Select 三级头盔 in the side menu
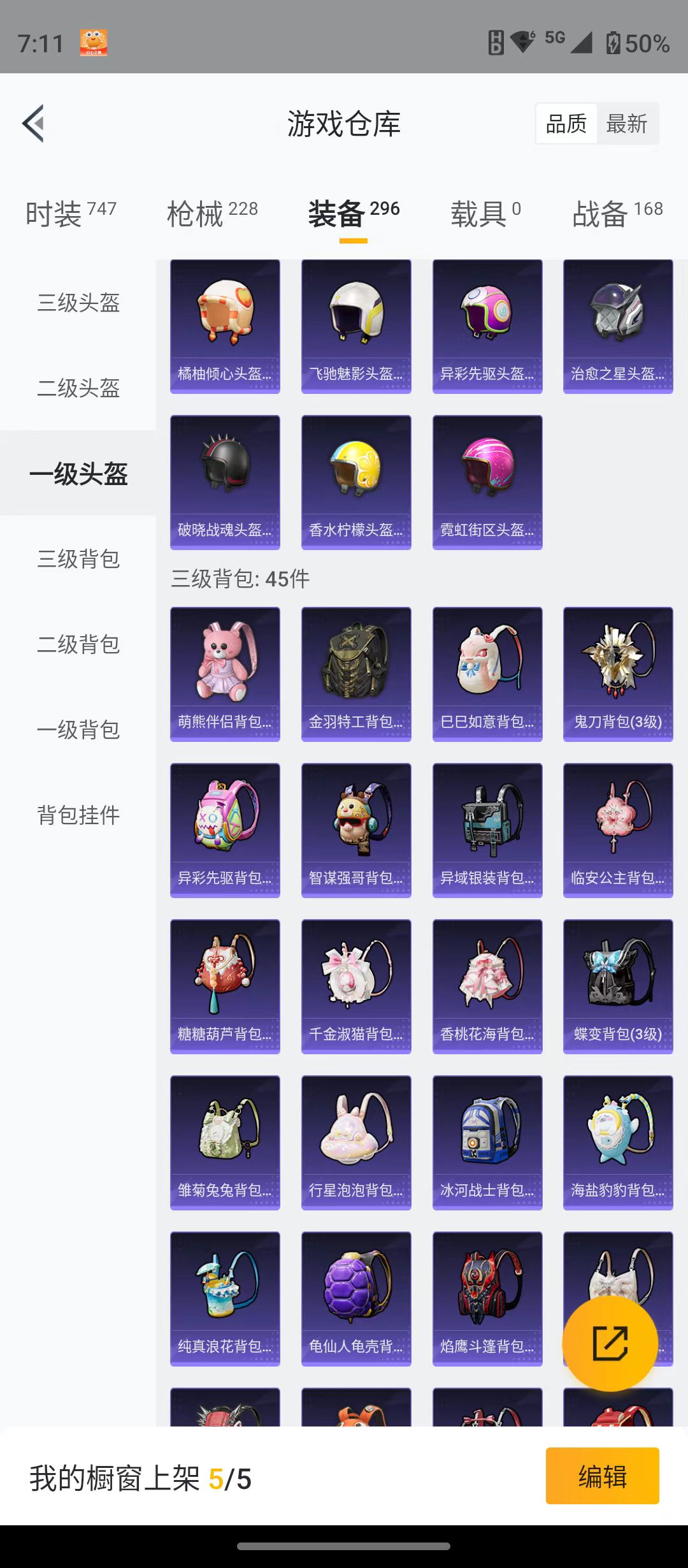 coord(78,302)
